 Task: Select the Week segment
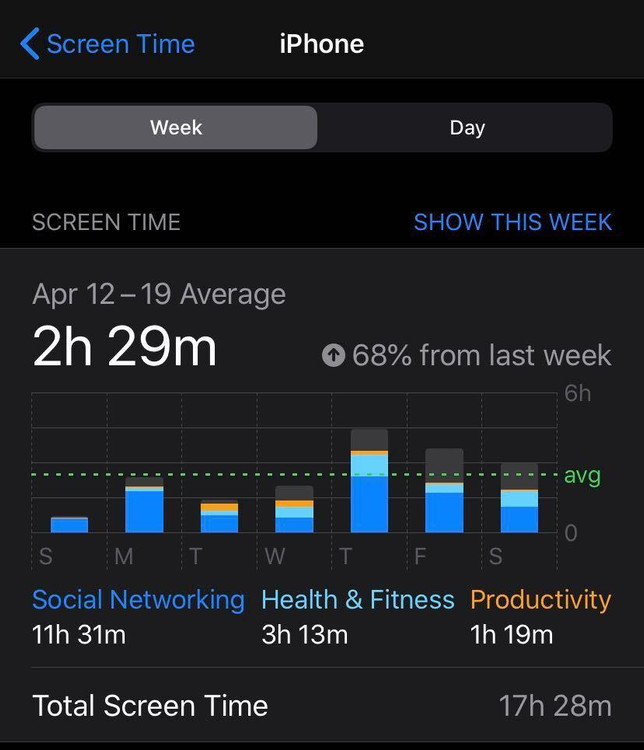[x=176, y=128]
